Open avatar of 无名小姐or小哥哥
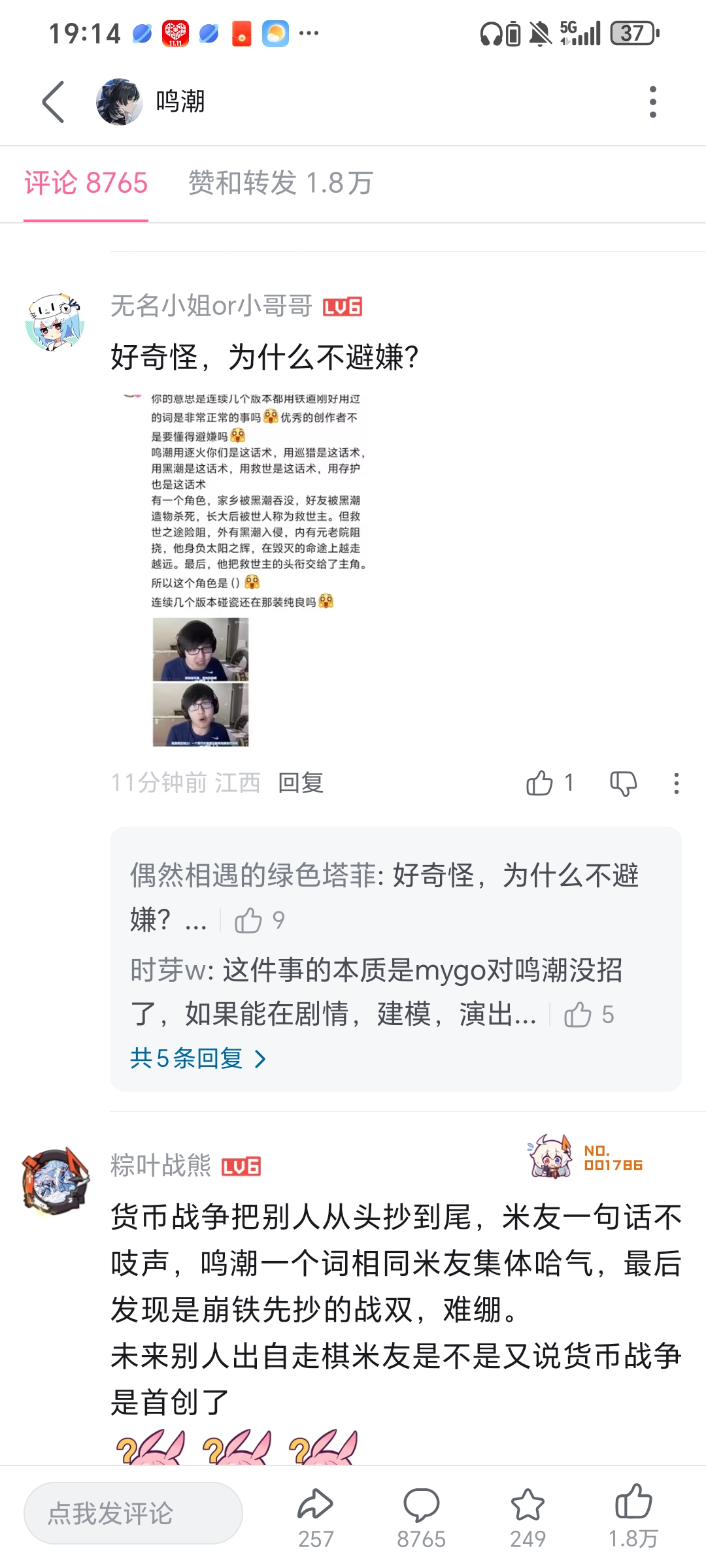 [x=55, y=322]
